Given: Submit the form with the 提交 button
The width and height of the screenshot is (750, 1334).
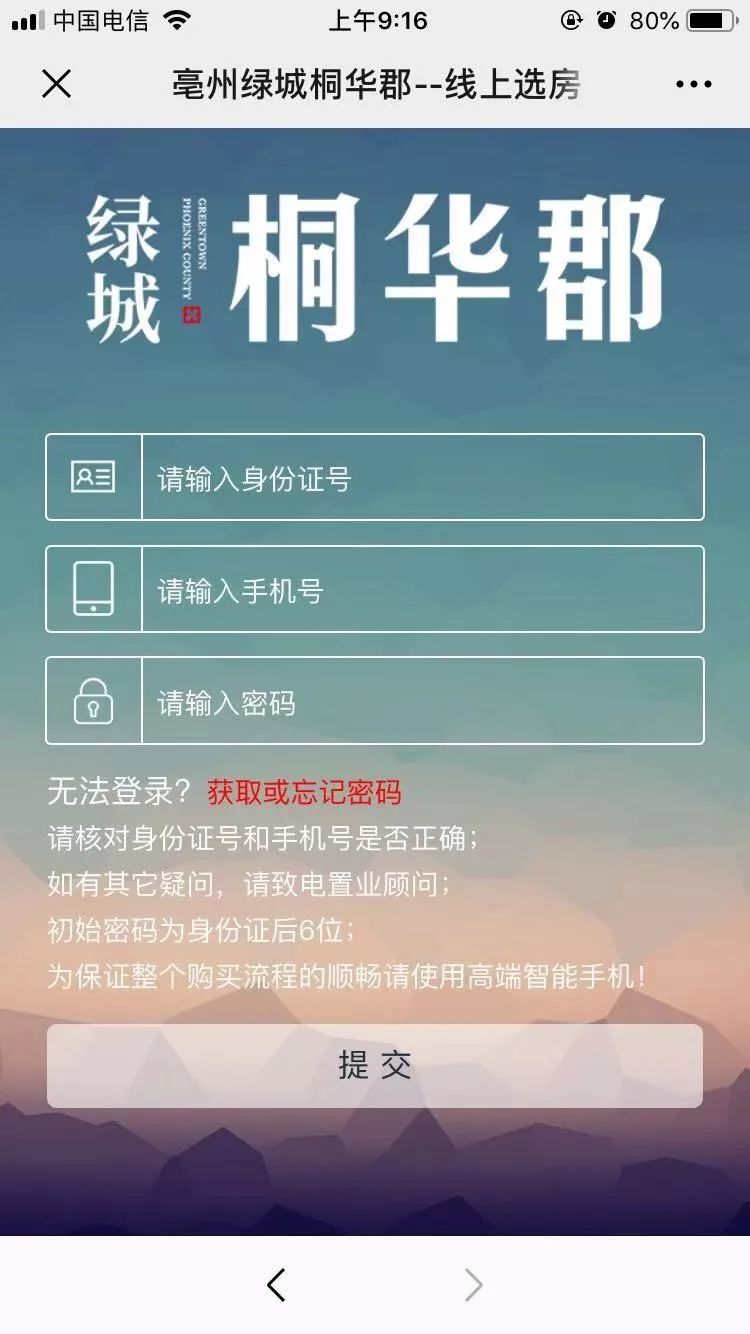Looking at the screenshot, I should click(x=375, y=1066).
